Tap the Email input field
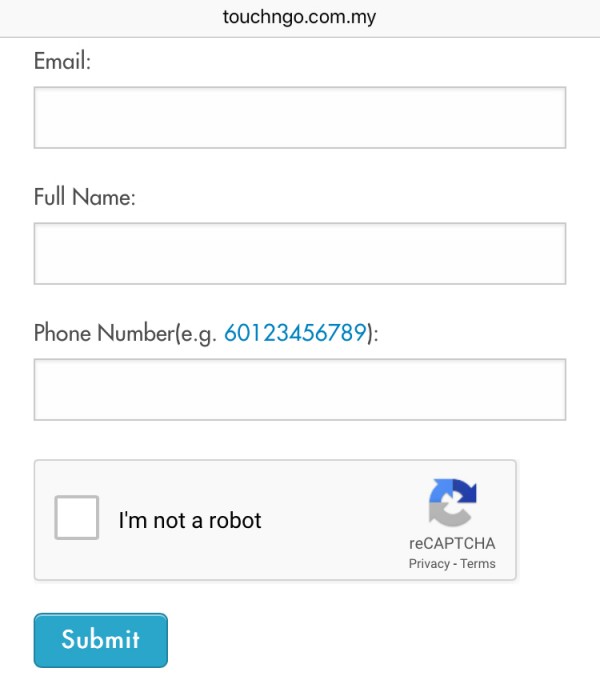The image size is (600, 688). [x=300, y=118]
